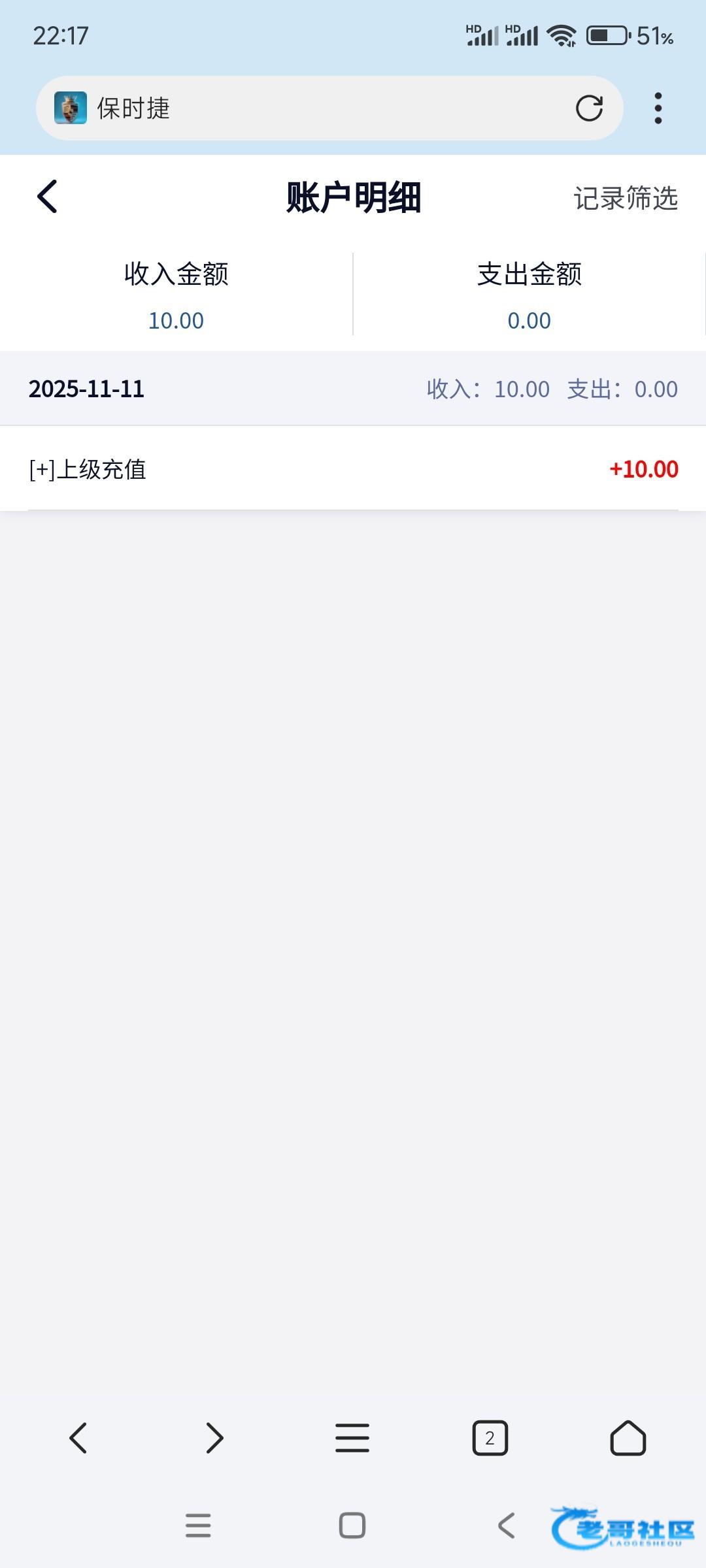Open the 上级充值 transaction entry
This screenshot has width=706, height=1568.
click(x=353, y=469)
